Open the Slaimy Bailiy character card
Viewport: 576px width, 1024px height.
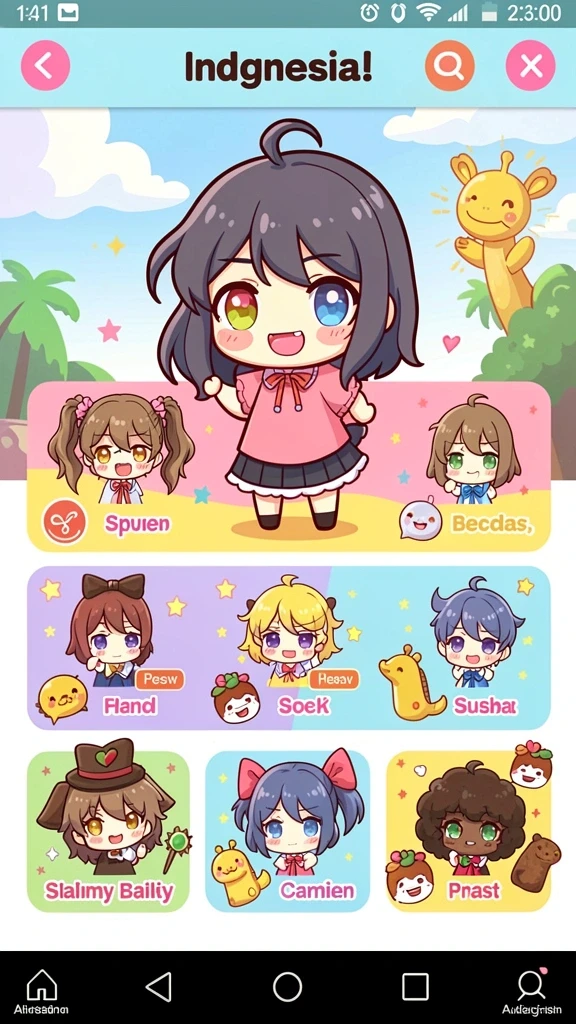click(108, 831)
